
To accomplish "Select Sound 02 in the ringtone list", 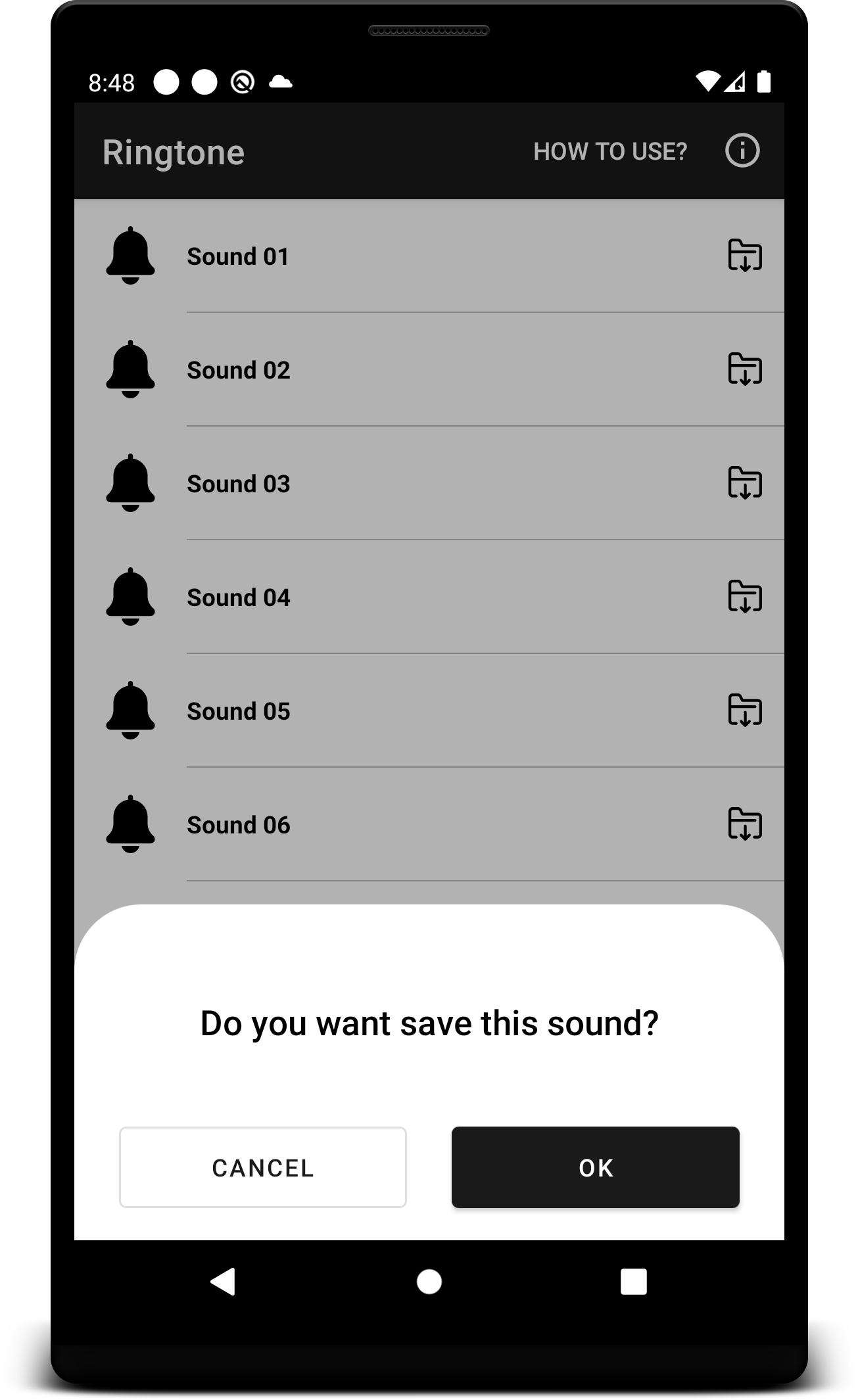I will [x=238, y=370].
